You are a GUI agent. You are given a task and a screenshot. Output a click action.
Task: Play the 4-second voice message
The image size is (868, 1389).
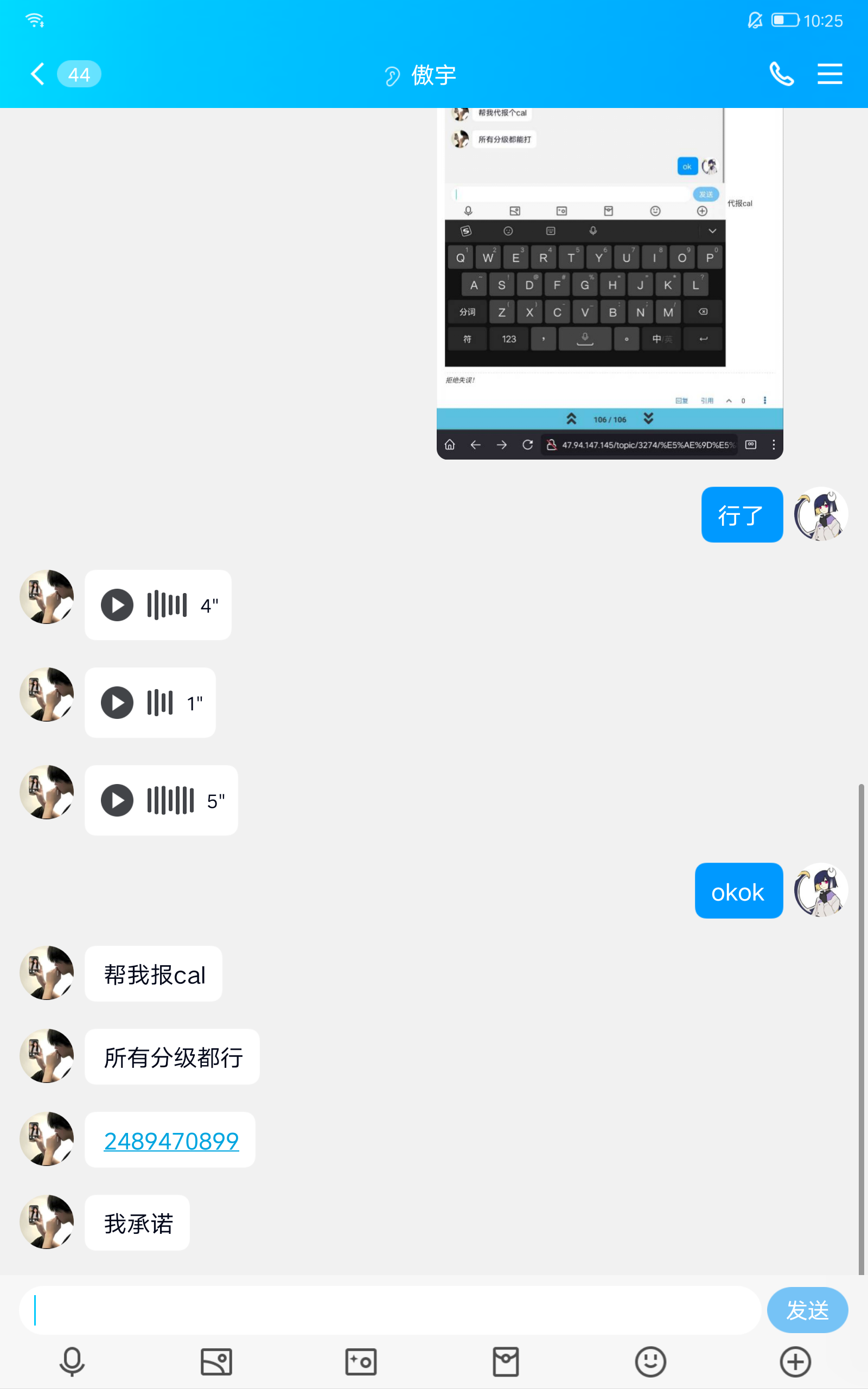117,605
